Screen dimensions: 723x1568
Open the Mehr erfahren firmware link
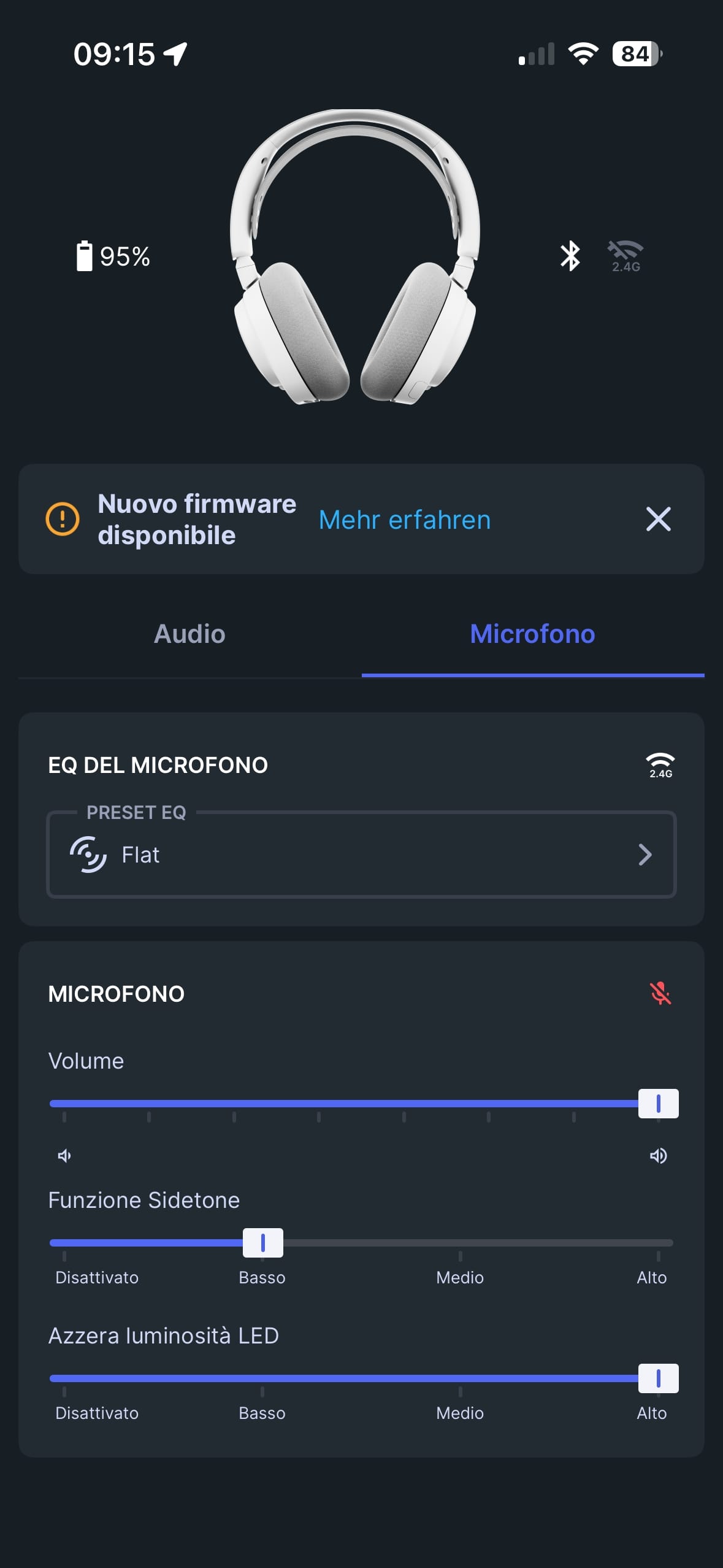pyautogui.click(x=405, y=520)
